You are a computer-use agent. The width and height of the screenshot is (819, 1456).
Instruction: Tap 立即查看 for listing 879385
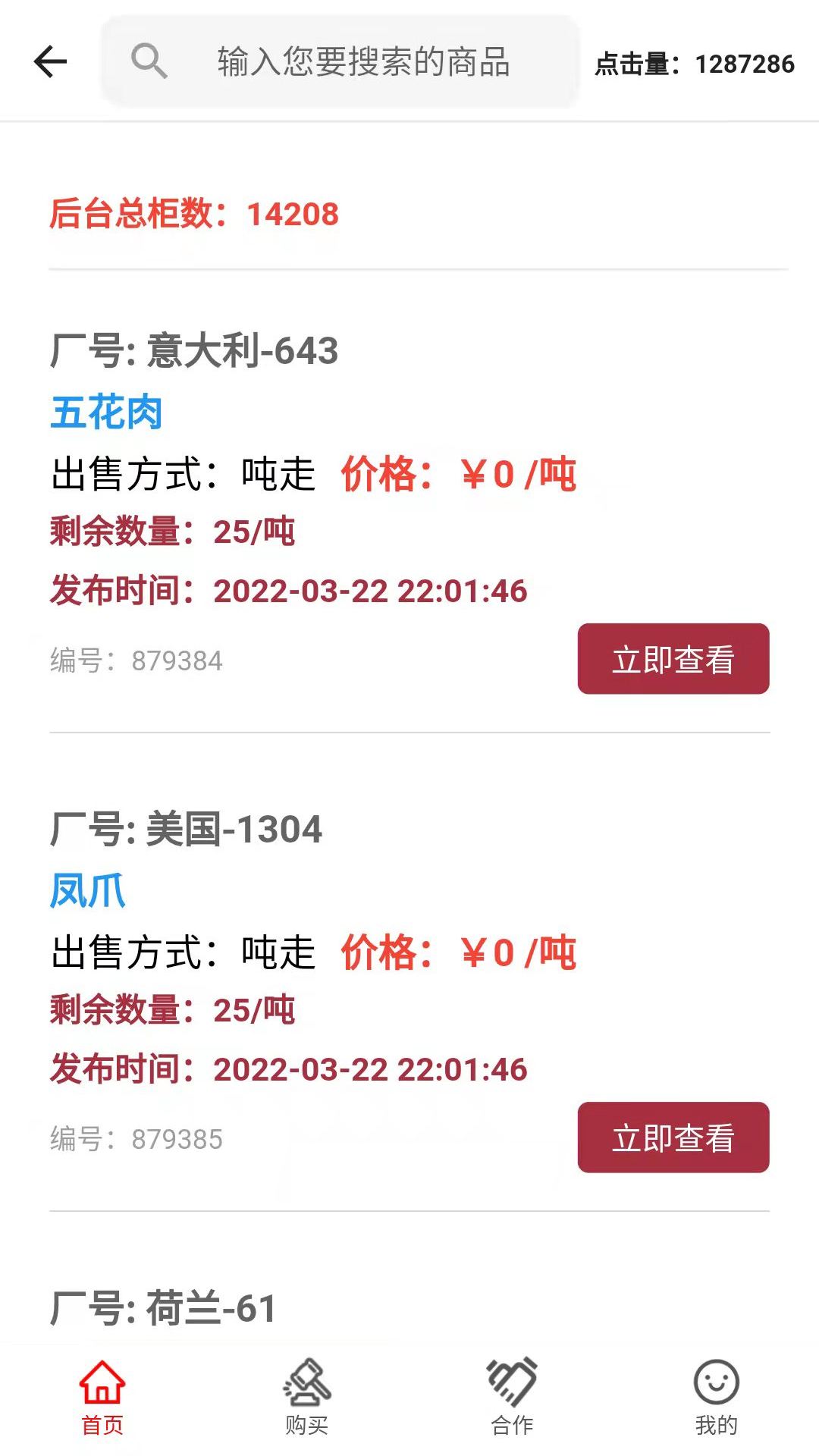click(673, 1137)
